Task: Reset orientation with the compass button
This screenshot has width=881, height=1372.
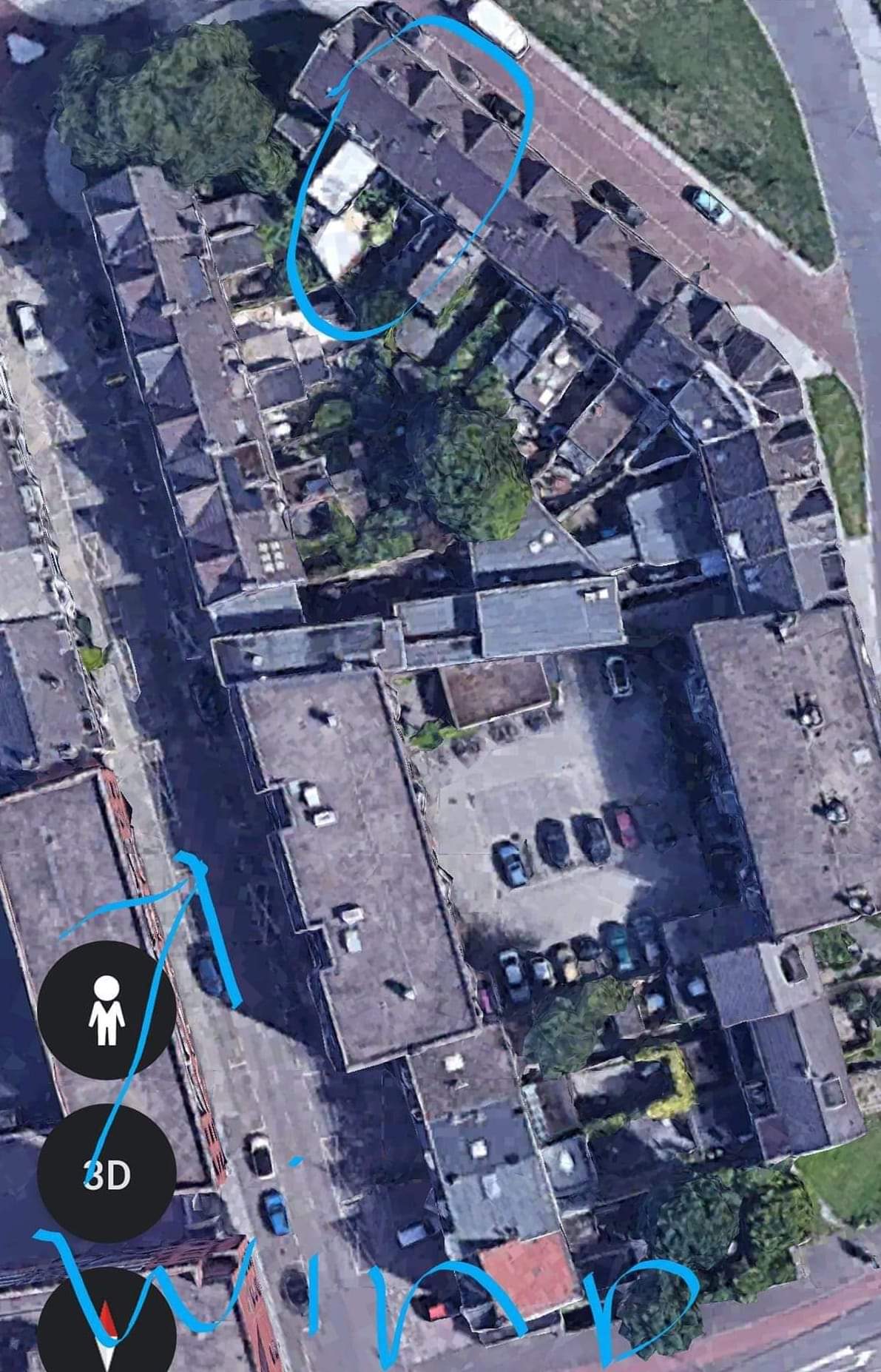Action: click(x=107, y=1325)
